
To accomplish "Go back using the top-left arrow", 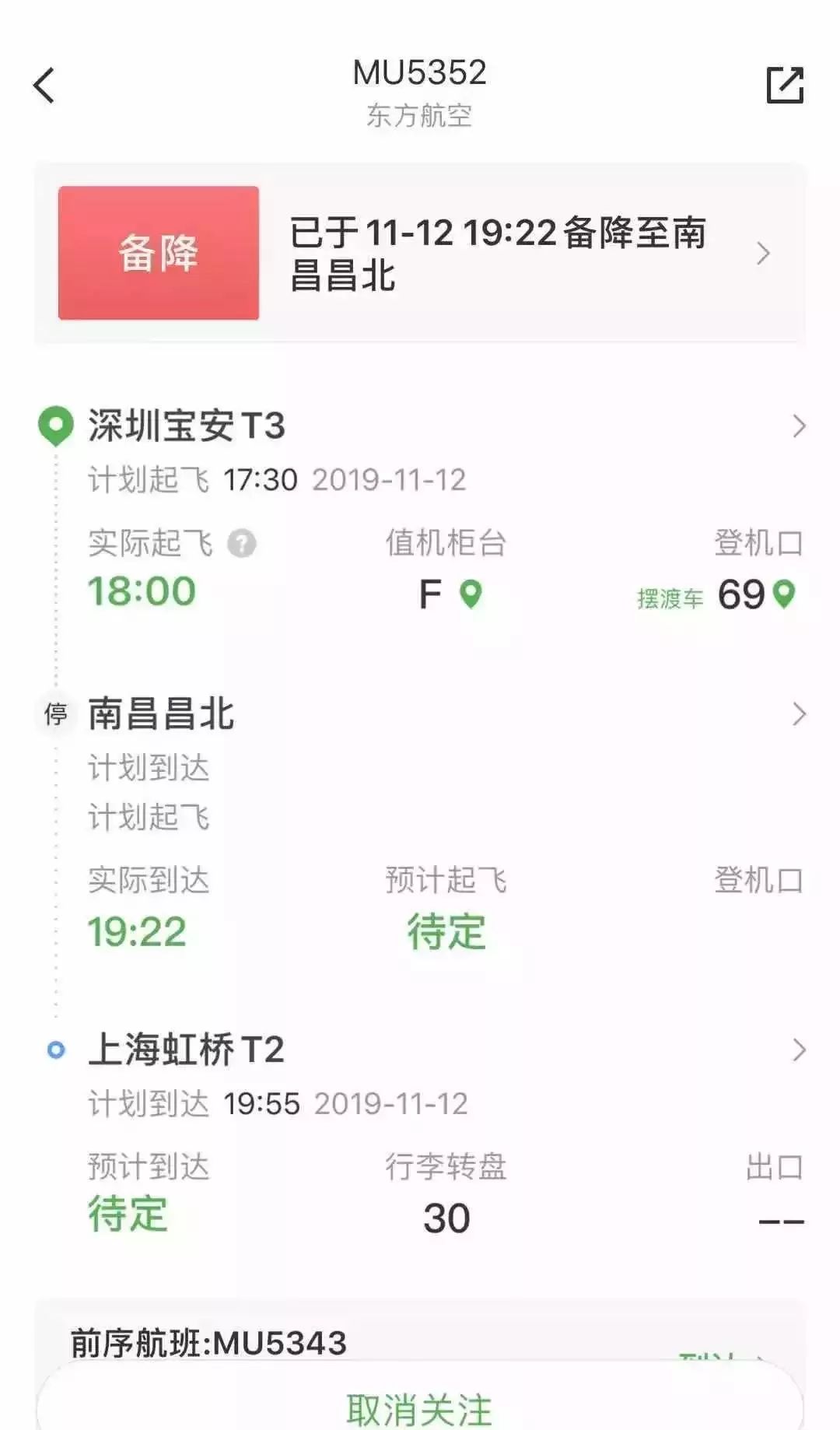I will coord(45,85).
